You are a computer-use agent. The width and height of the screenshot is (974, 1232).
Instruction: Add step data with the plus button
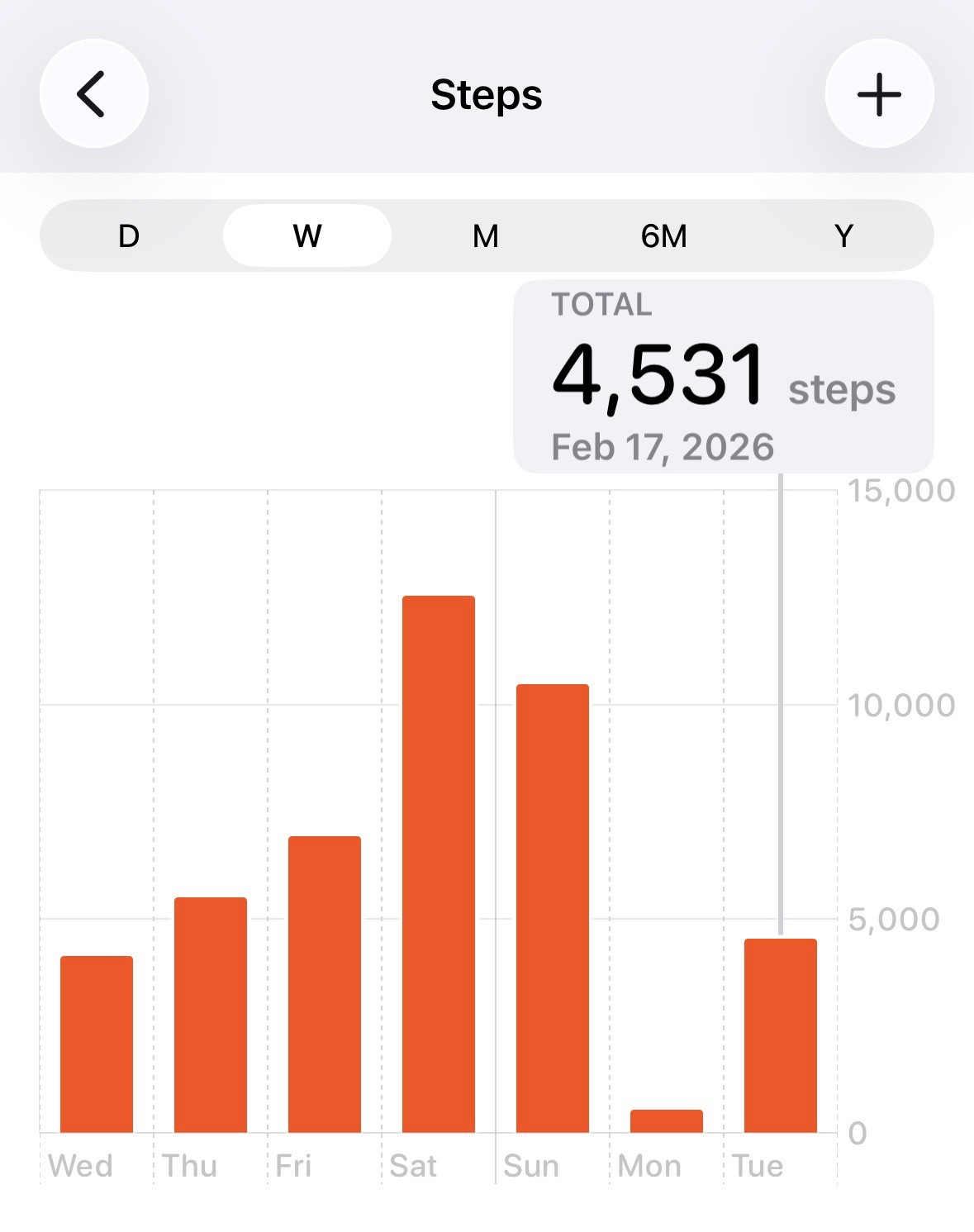point(879,94)
